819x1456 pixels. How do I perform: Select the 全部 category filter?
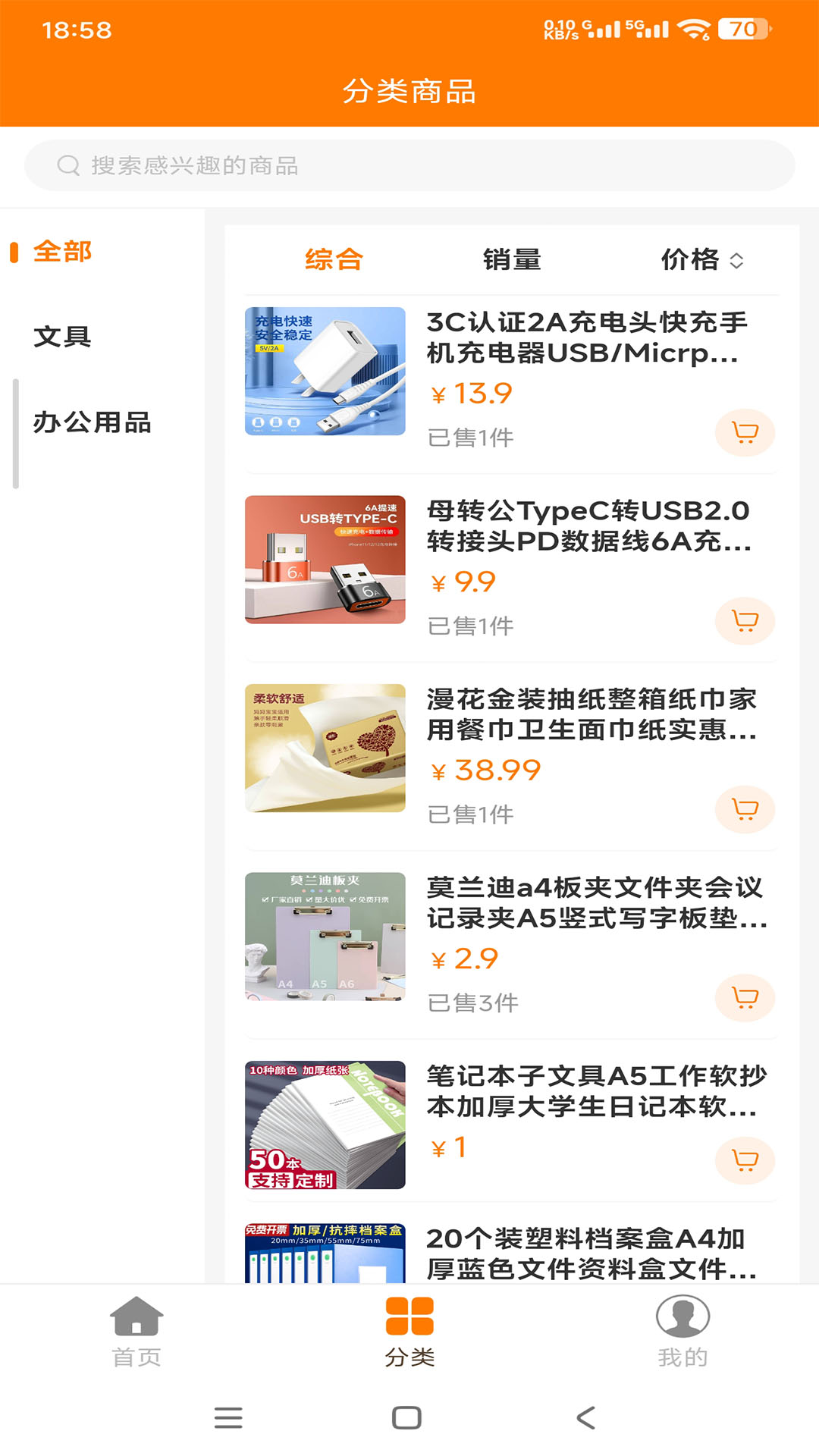pos(63,250)
